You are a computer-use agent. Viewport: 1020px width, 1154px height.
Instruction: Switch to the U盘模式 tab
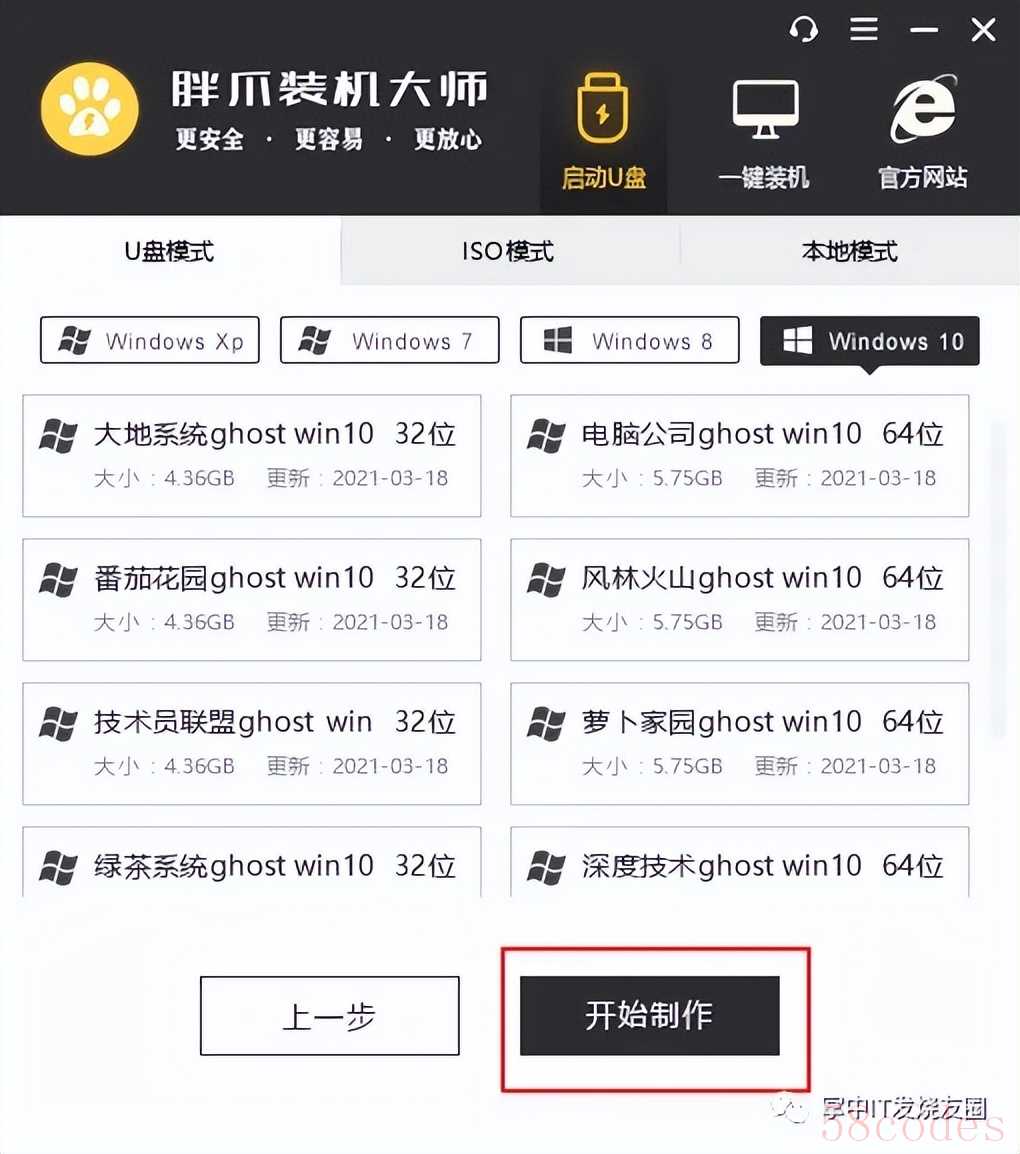point(169,251)
